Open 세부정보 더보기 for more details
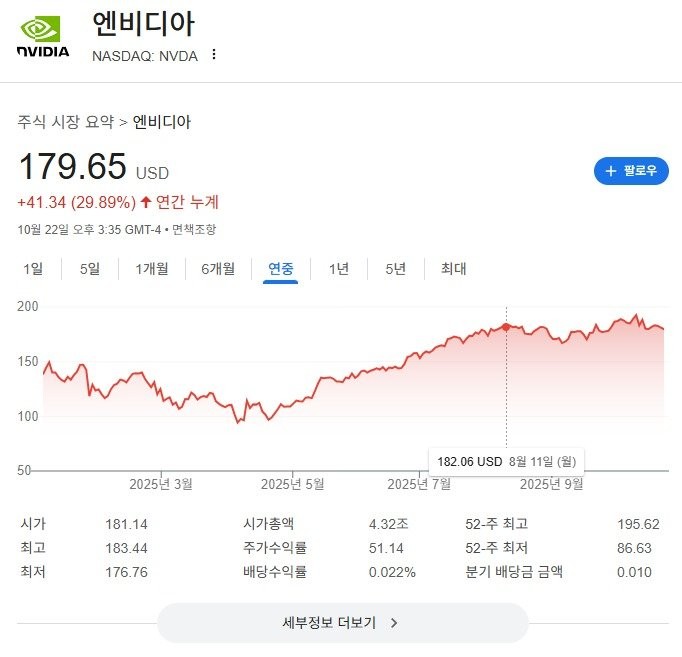The image size is (682, 657). [x=342, y=622]
